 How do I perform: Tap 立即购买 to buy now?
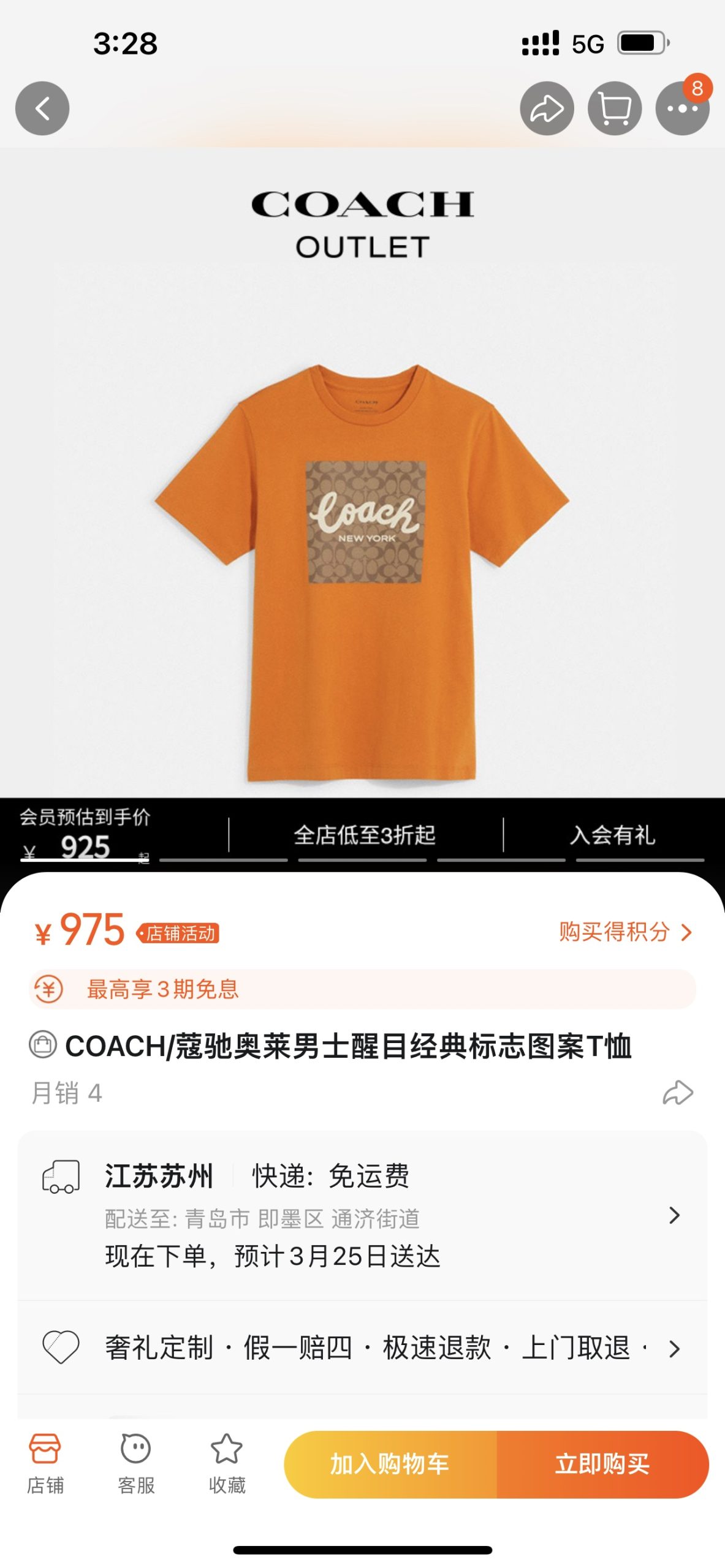tap(602, 1464)
